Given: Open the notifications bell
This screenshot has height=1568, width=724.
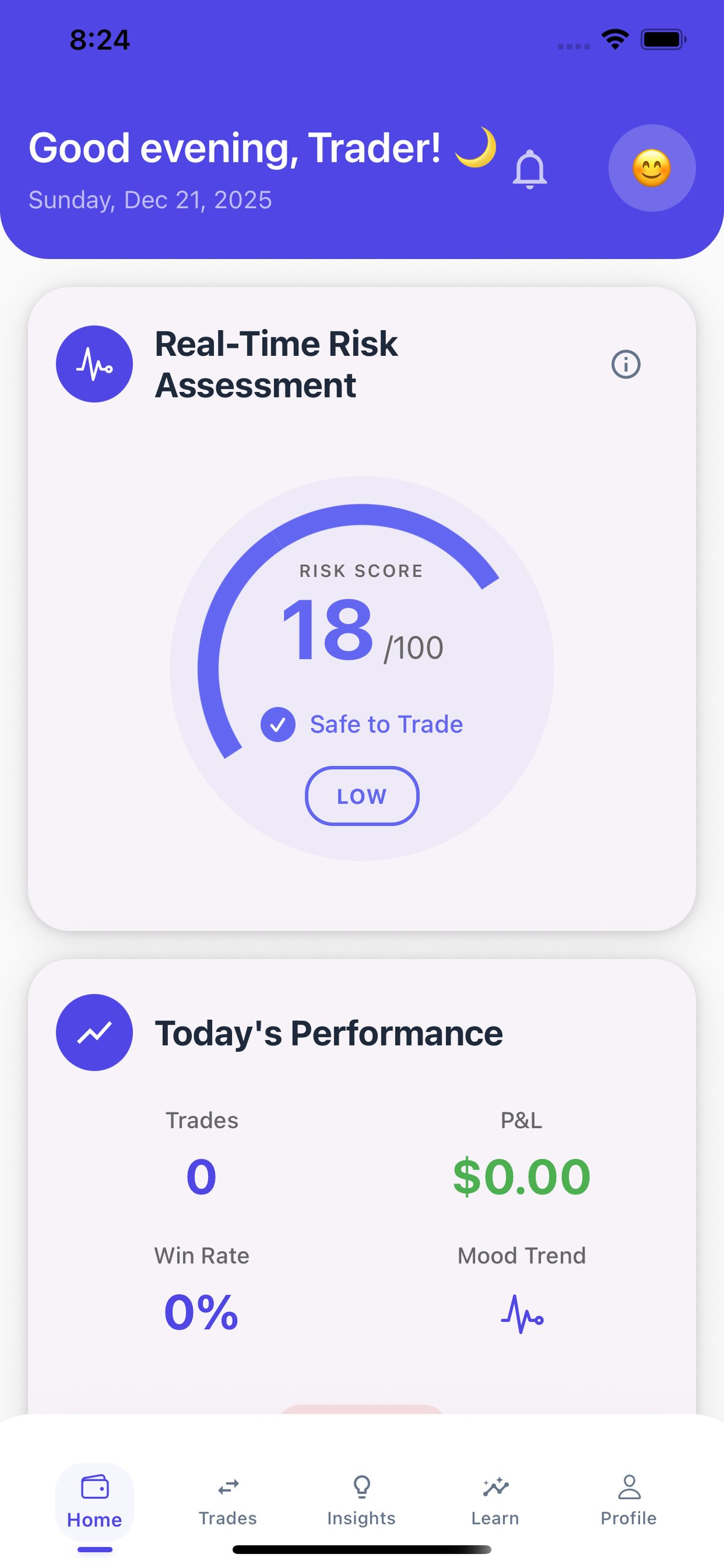Looking at the screenshot, I should coord(529,169).
